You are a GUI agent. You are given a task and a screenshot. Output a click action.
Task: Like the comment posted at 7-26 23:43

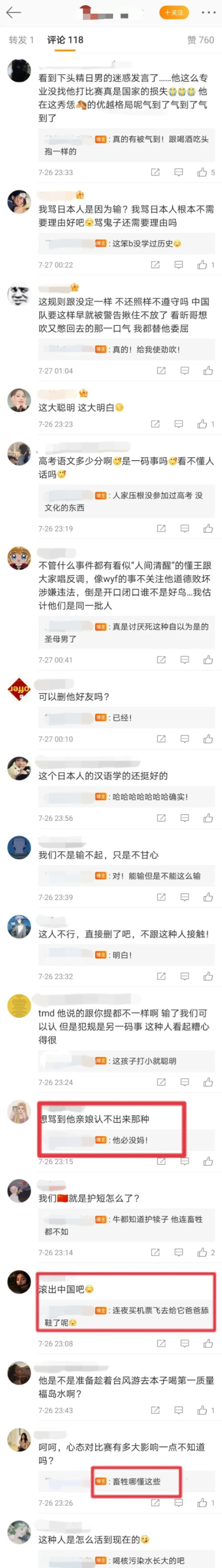coord(202,1410)
